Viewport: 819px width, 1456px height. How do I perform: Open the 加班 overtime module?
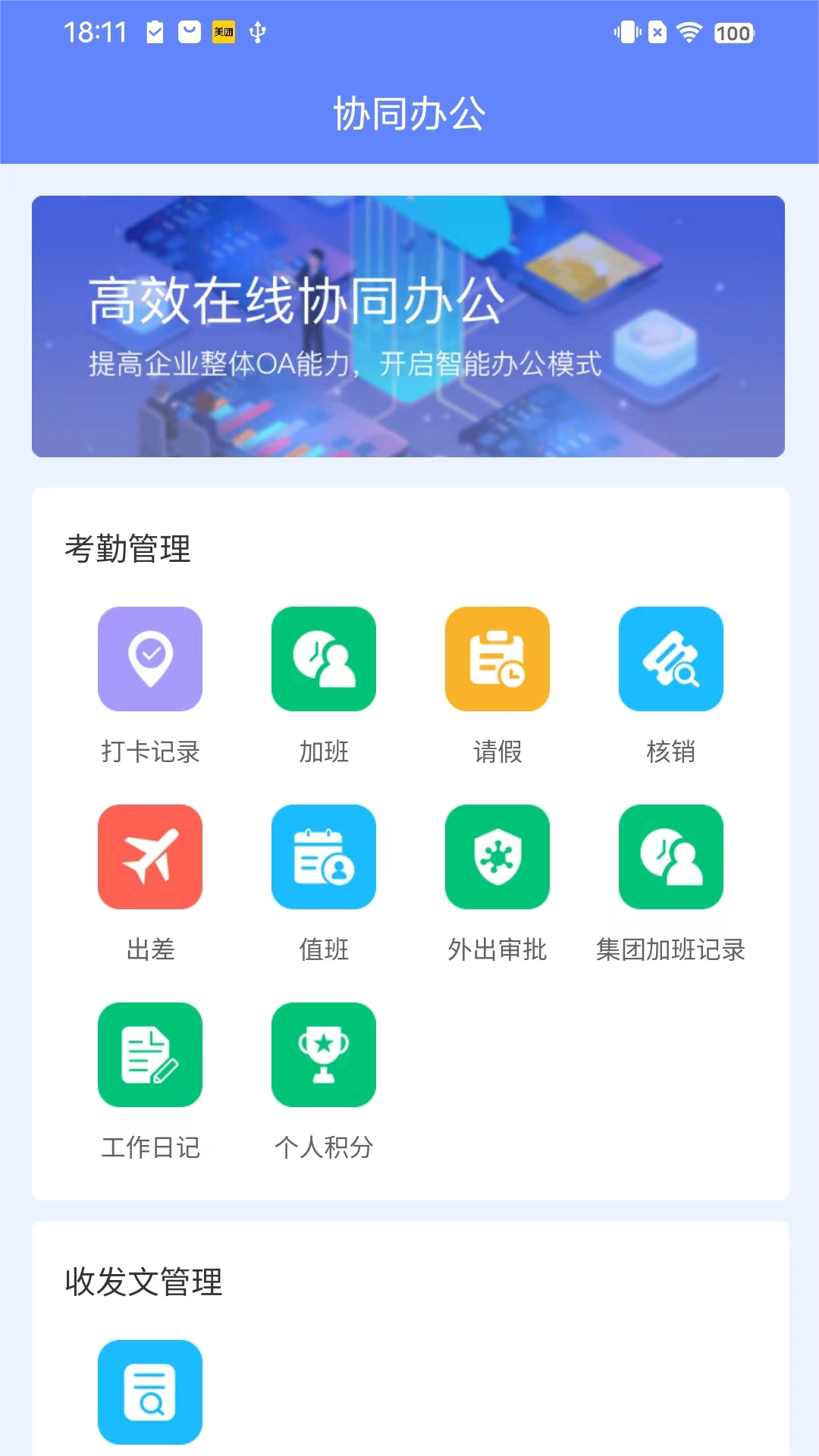(324, 659)
